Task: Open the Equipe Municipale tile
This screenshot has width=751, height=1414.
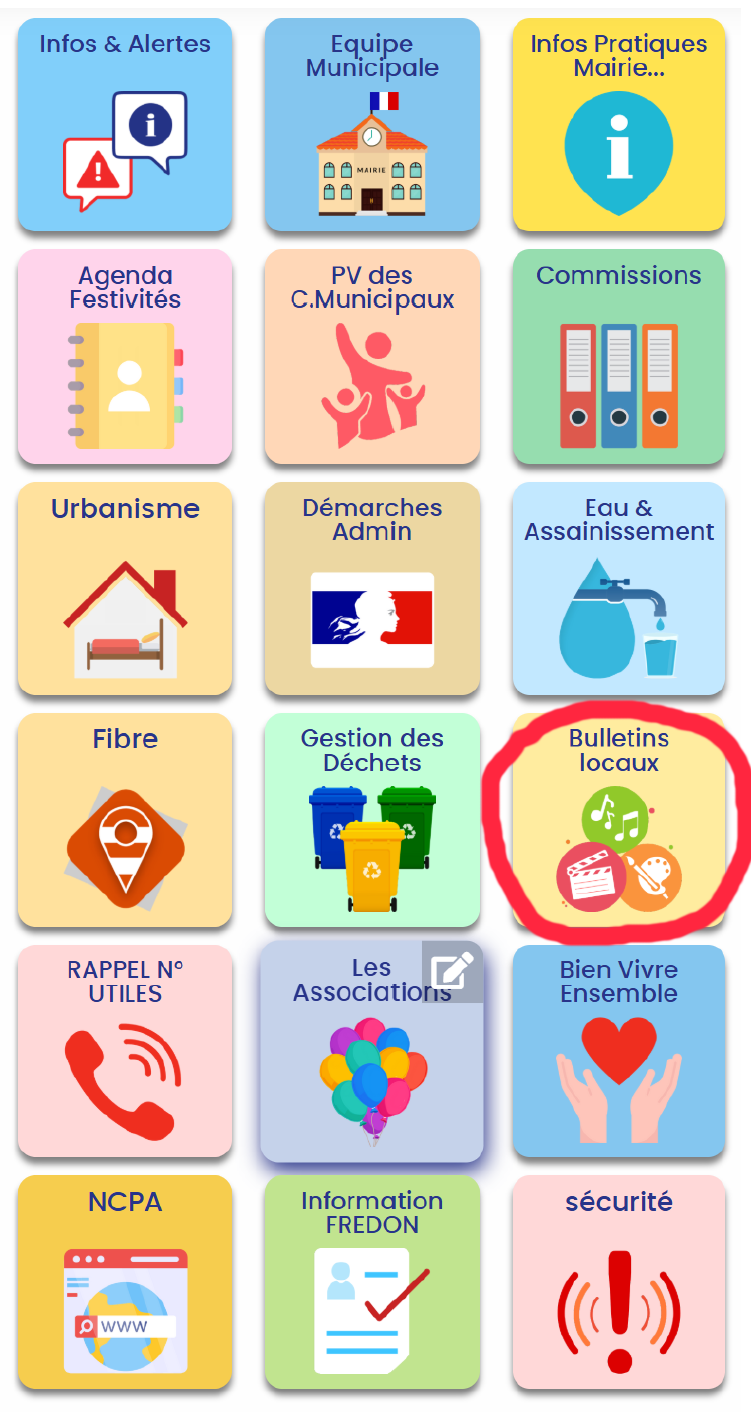Action: pos(372,125)
